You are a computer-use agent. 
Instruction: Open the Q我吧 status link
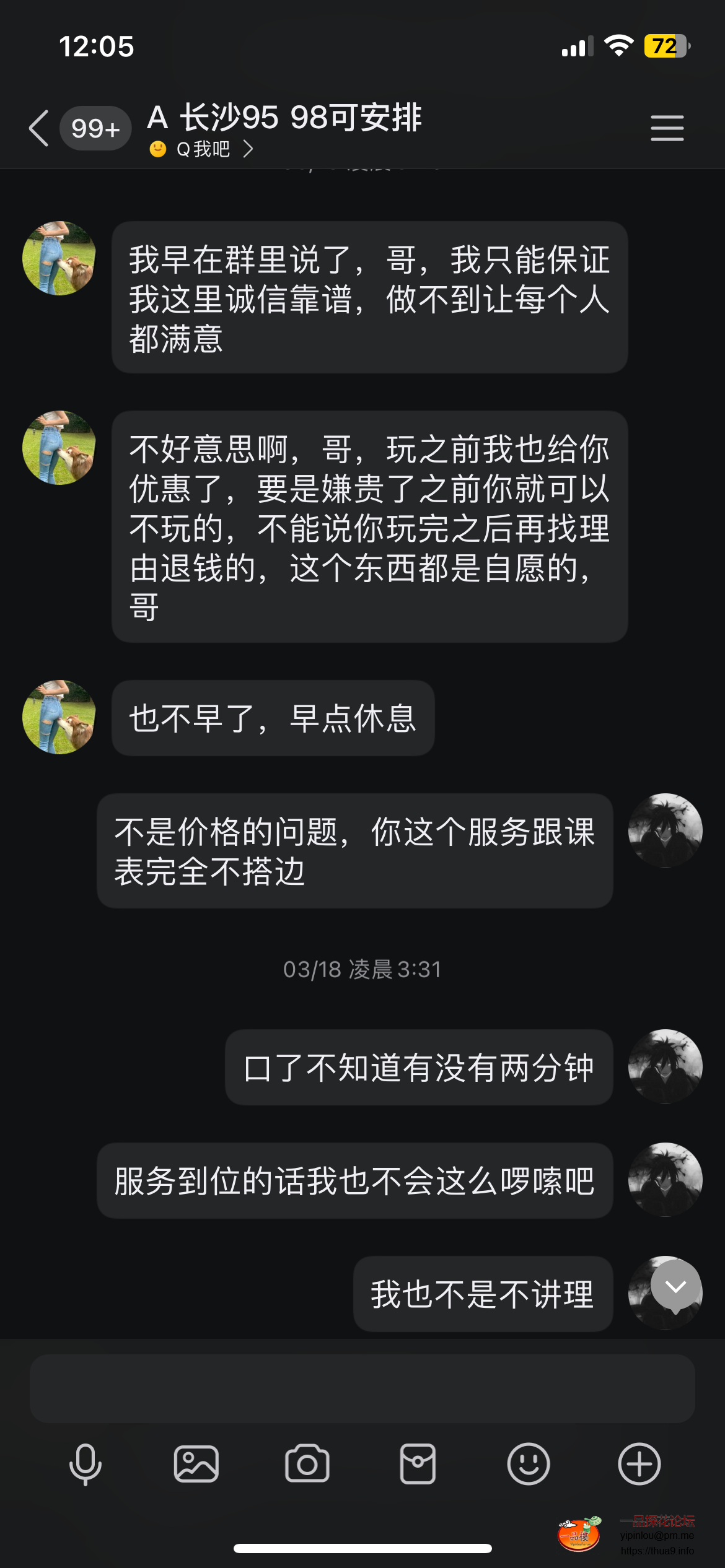tap(203, 149)
